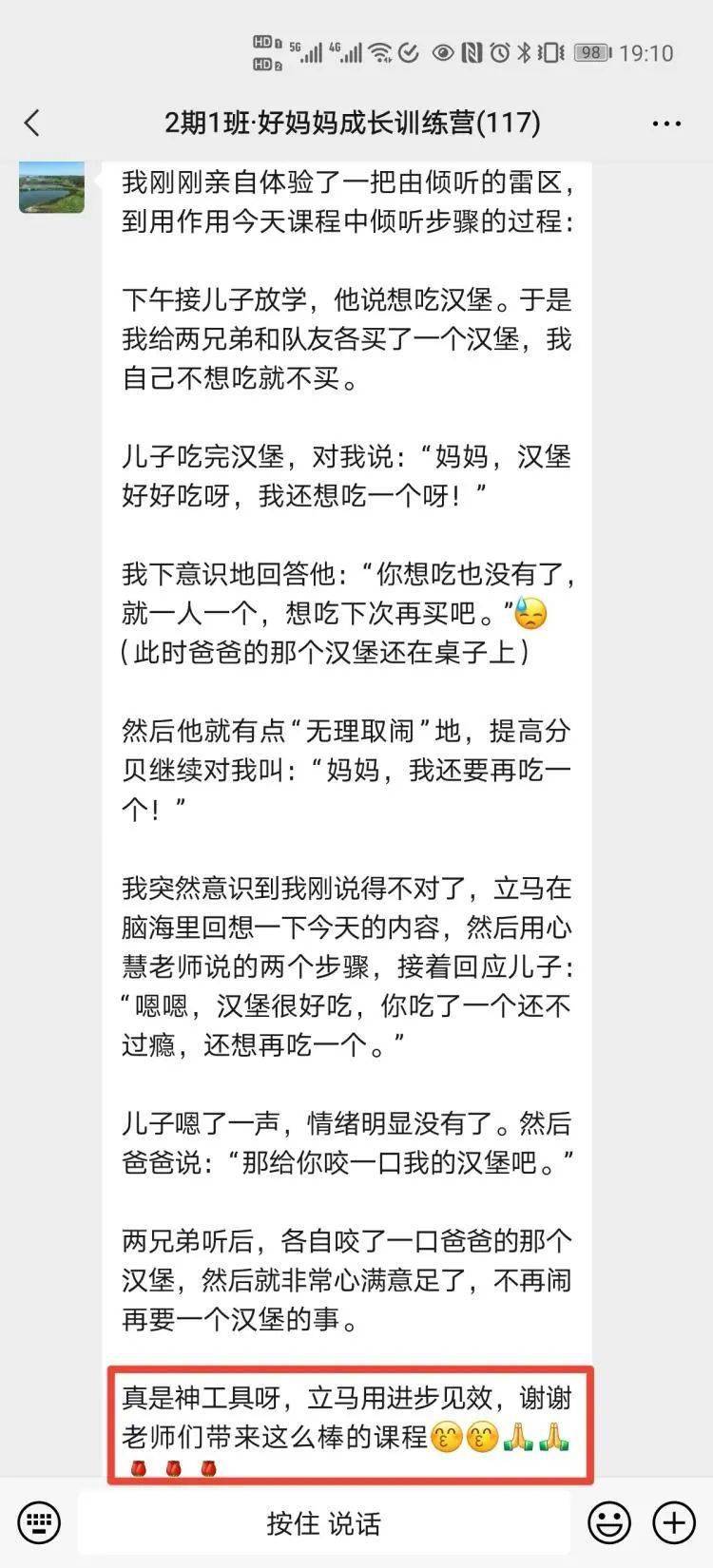The width and height of the screenshot is (713, 1568).
Task: Open the plus attachments menu
Action: [x=673, y=1522]
